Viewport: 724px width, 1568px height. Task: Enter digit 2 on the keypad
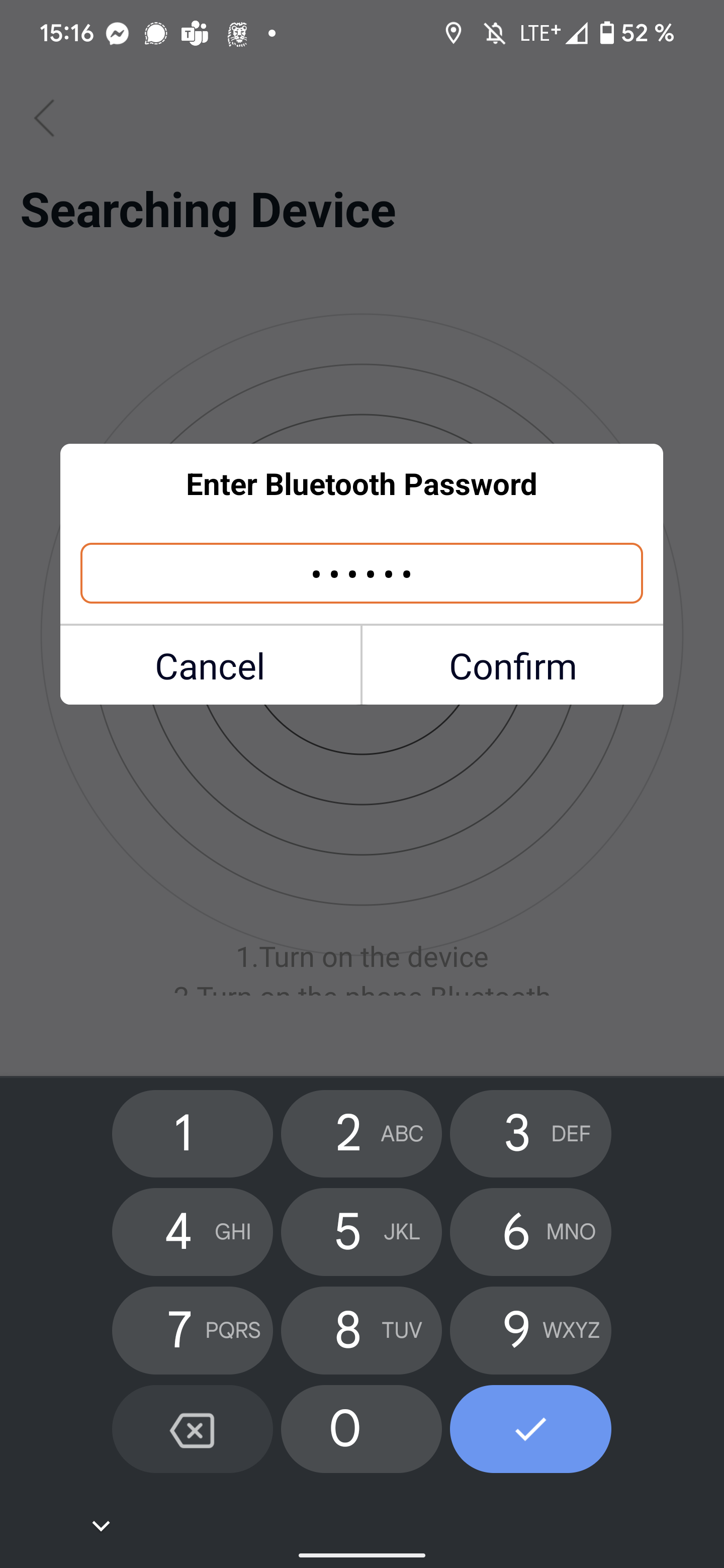[x=361, y=1133]
